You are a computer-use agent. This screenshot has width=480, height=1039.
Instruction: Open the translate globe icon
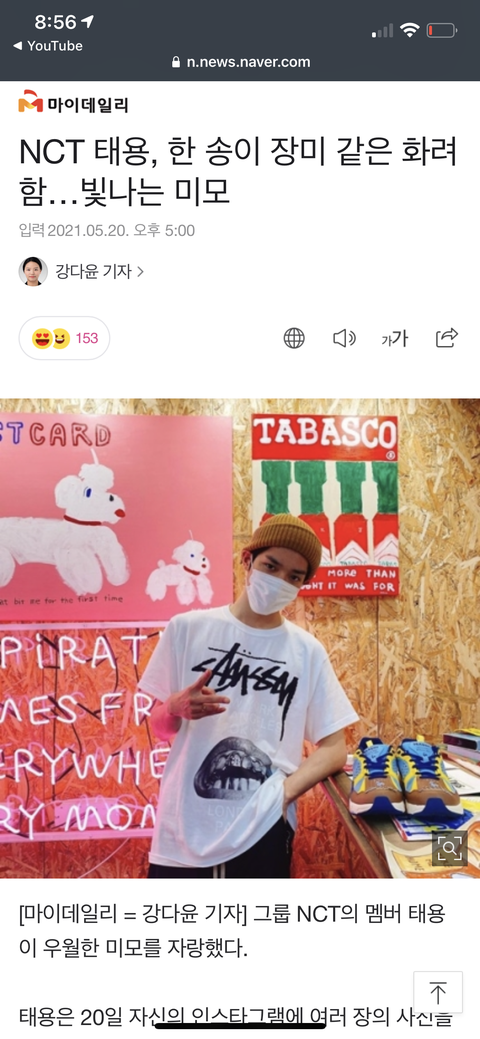click(294, 339)
